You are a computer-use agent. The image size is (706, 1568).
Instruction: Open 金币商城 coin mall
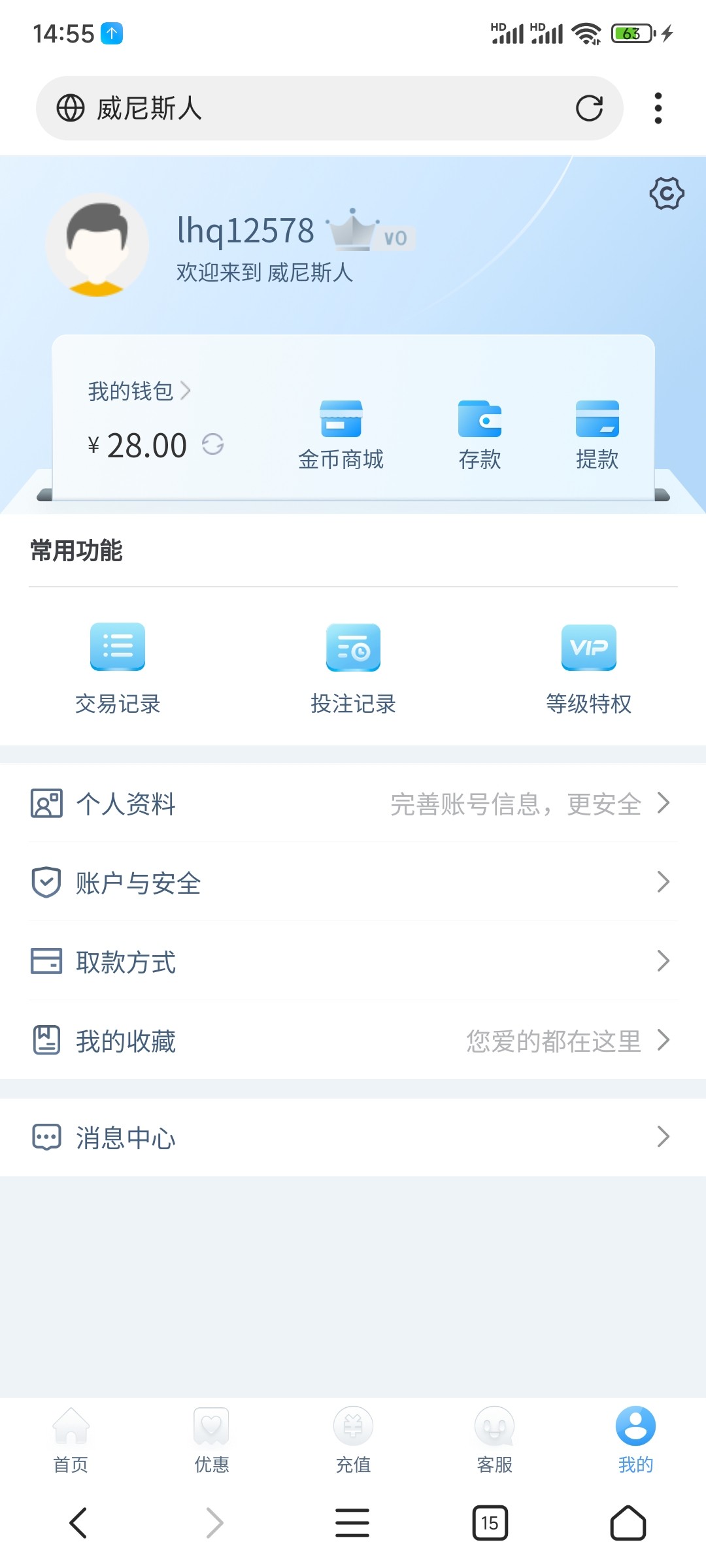pos(341,435)
